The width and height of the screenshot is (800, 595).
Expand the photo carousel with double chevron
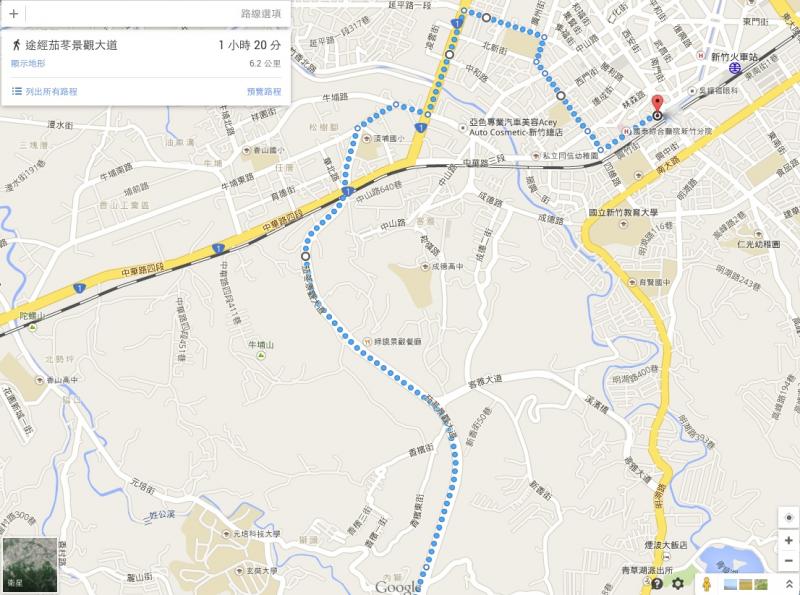click(788, 583)
